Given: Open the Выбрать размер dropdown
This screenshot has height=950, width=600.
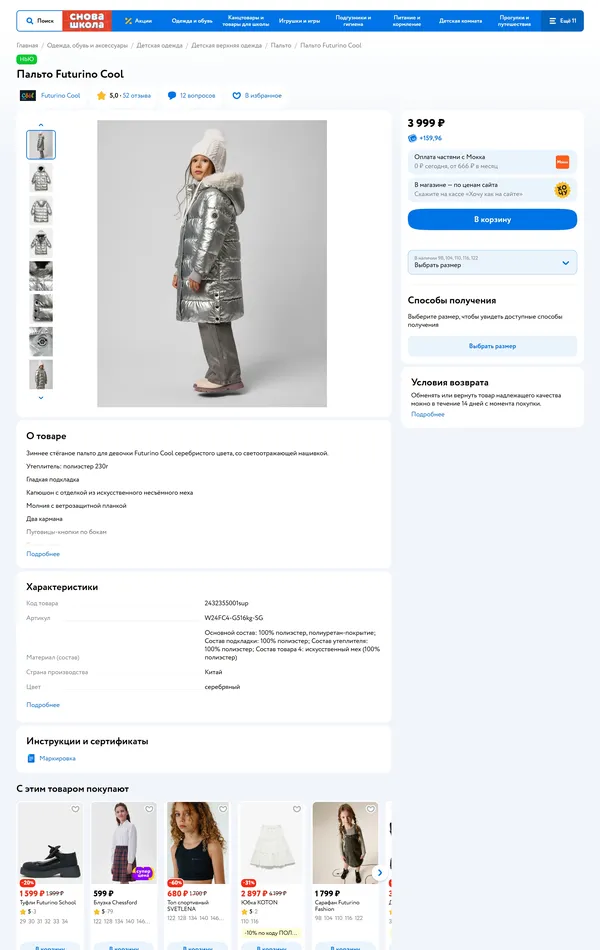Looking at the screenshot, I should (x=492, y=262).
